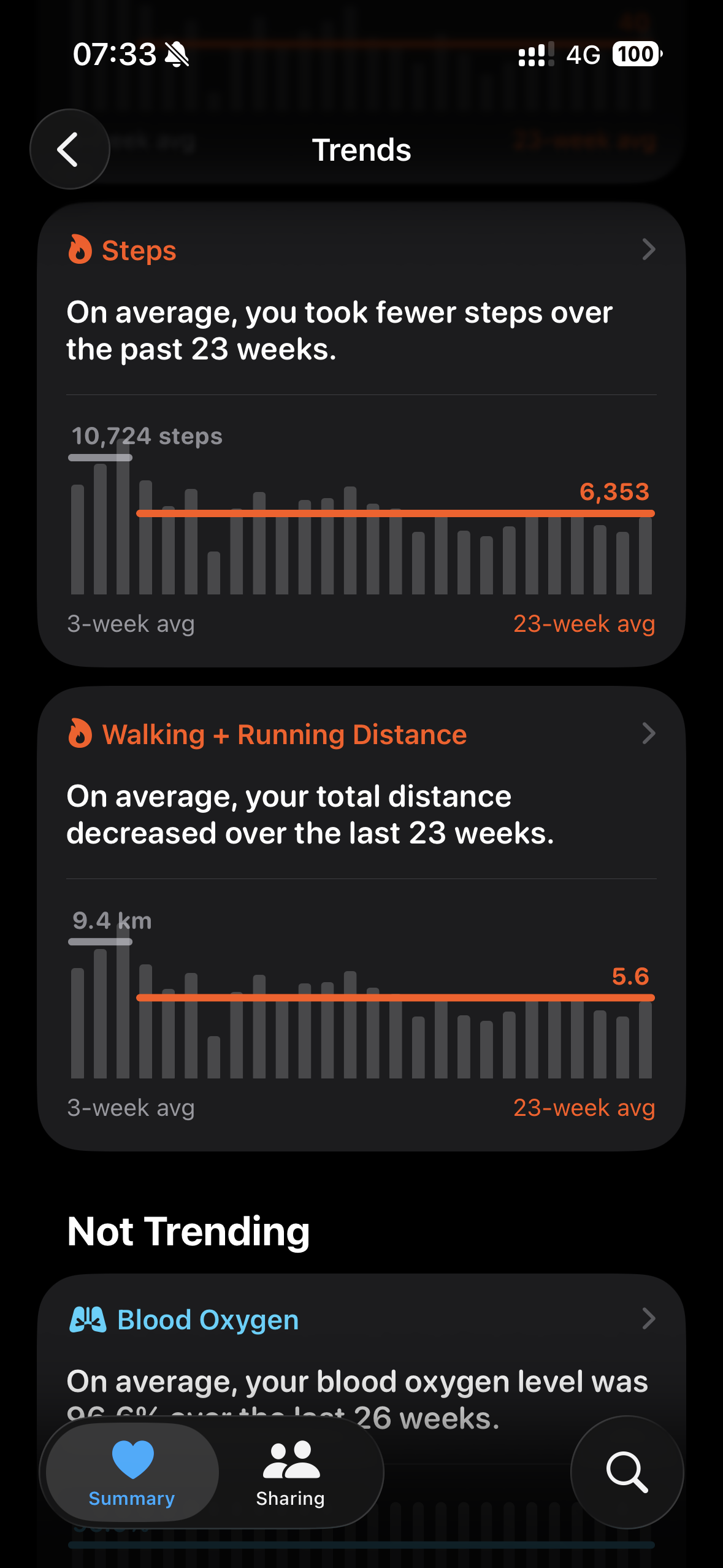Open search with the magnifier button
723x1568 pixels.
pyautogui.click(x=627, y=1472)
